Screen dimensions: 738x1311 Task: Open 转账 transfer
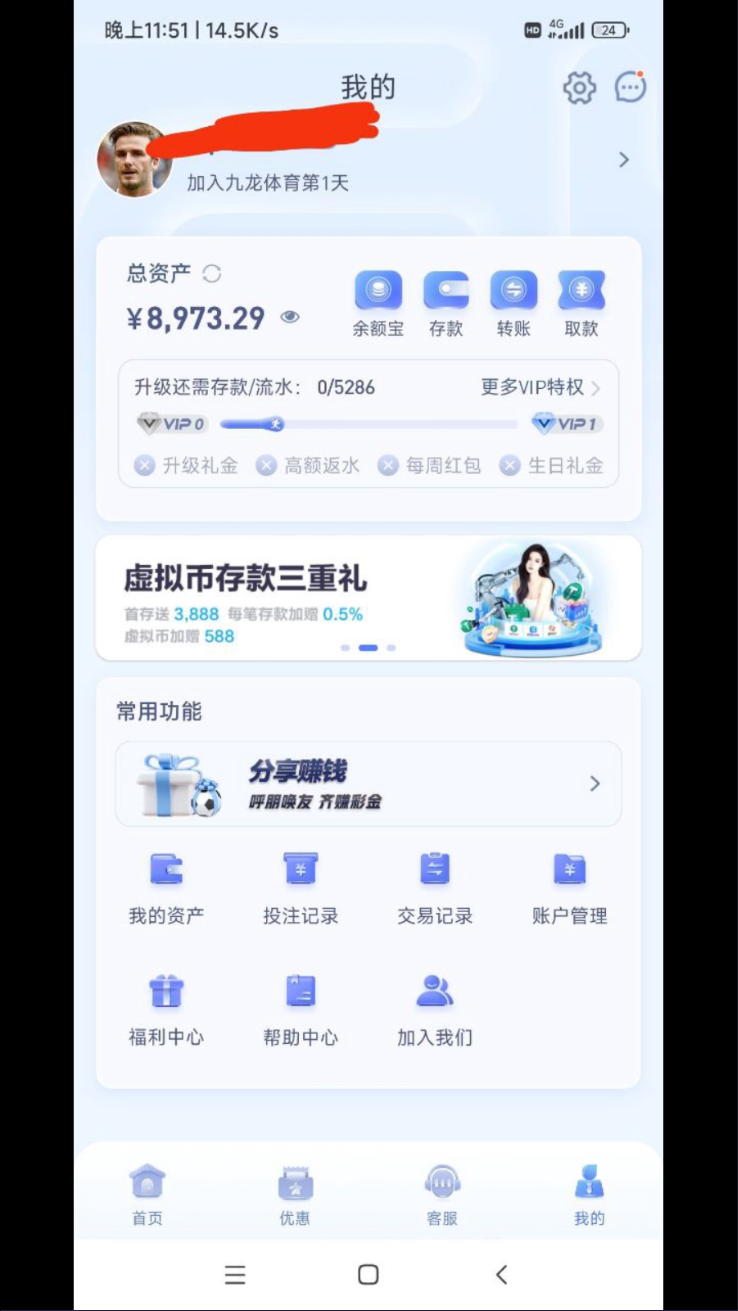tap(513, 304)
